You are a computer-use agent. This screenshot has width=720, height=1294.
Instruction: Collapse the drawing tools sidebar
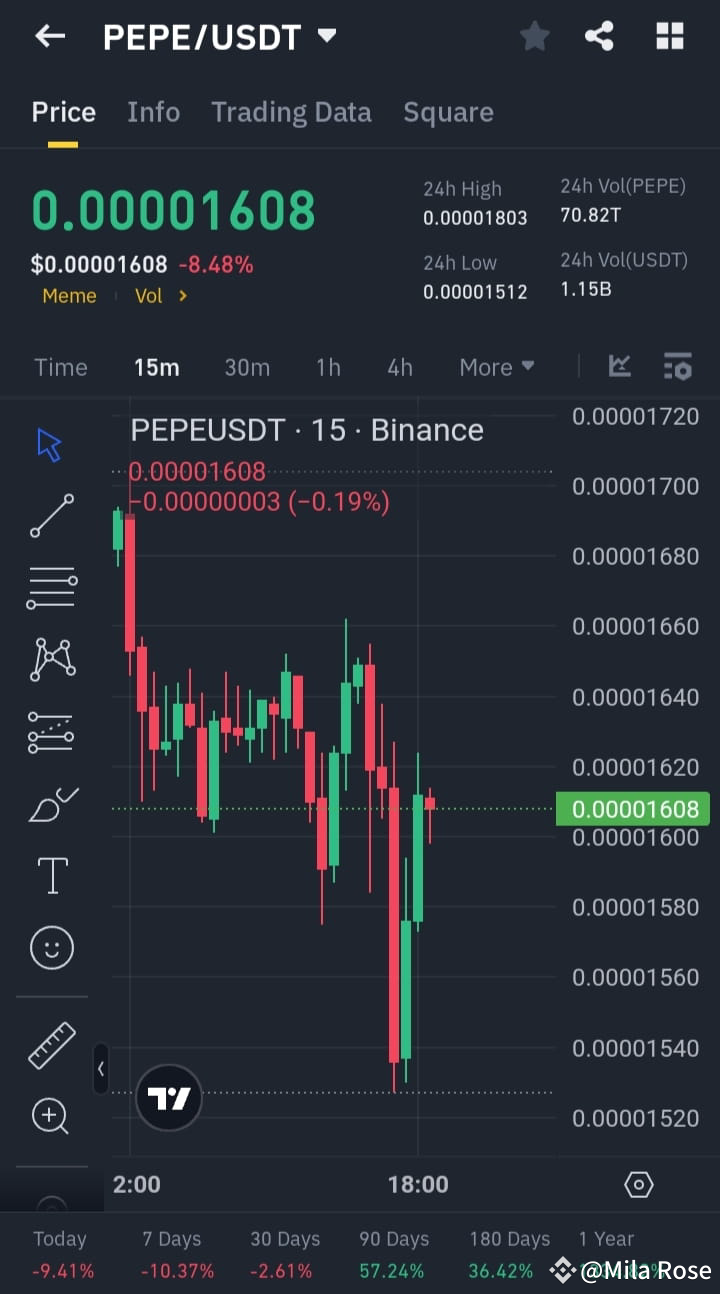point(101,1068)
